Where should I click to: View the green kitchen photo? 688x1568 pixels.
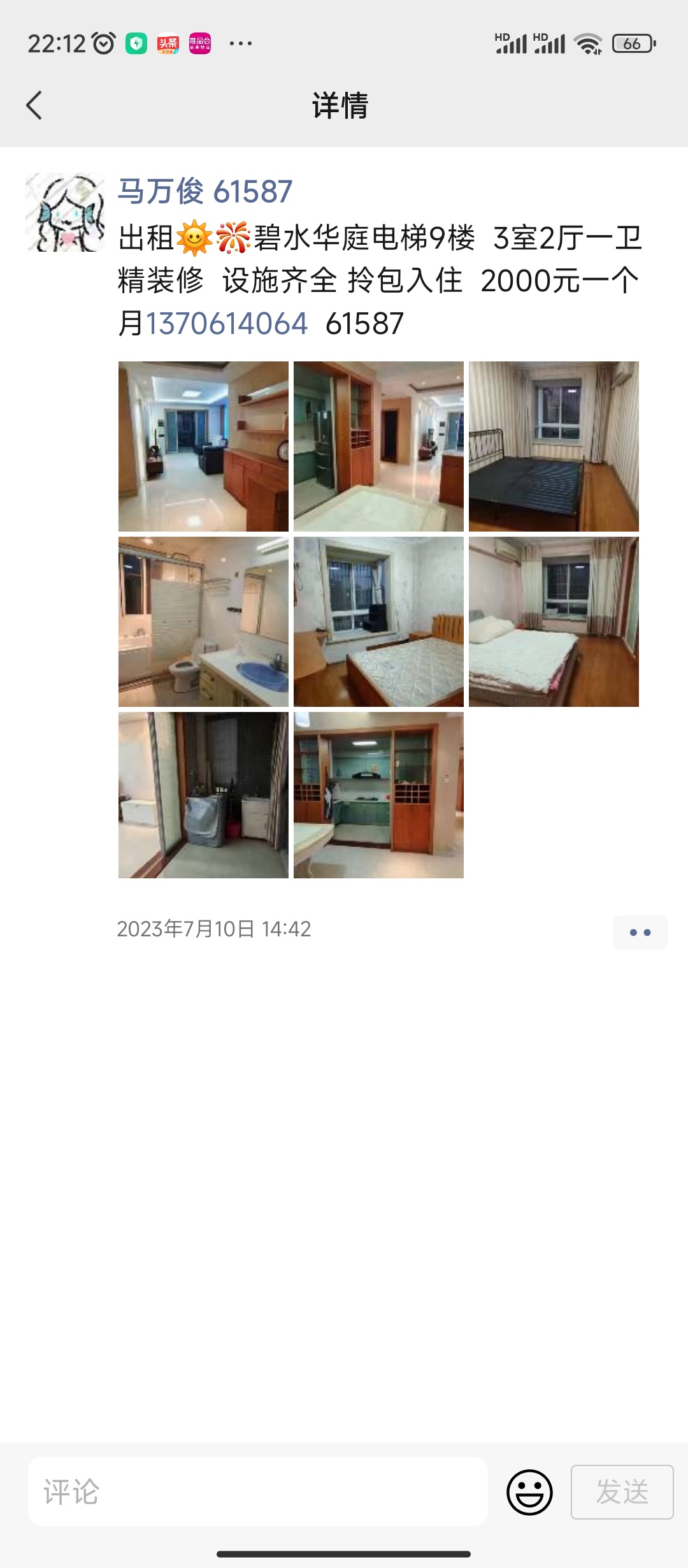point(378,795)
